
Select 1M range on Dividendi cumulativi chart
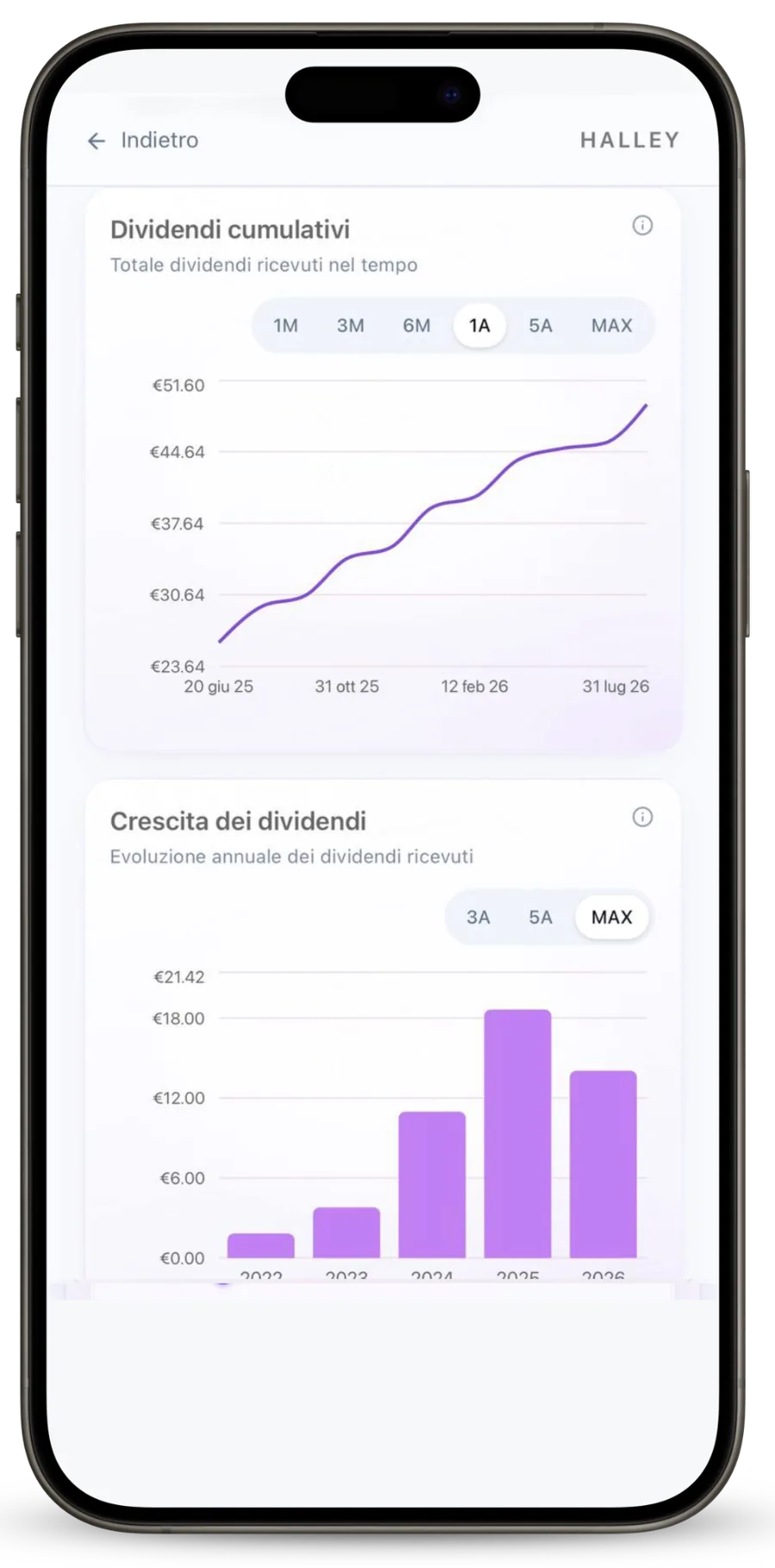tap(286, 326)
